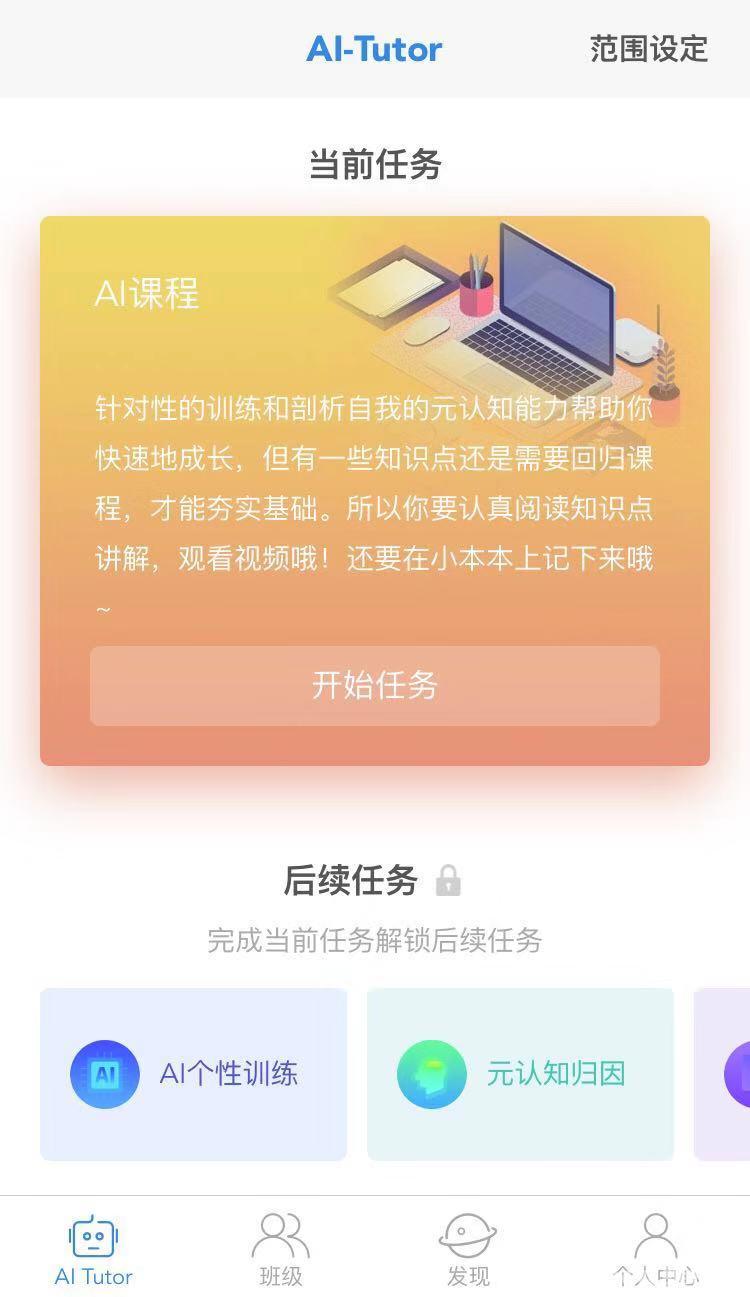Open the 个人中心 tab
The image size is (750, 1297).
655,1250
